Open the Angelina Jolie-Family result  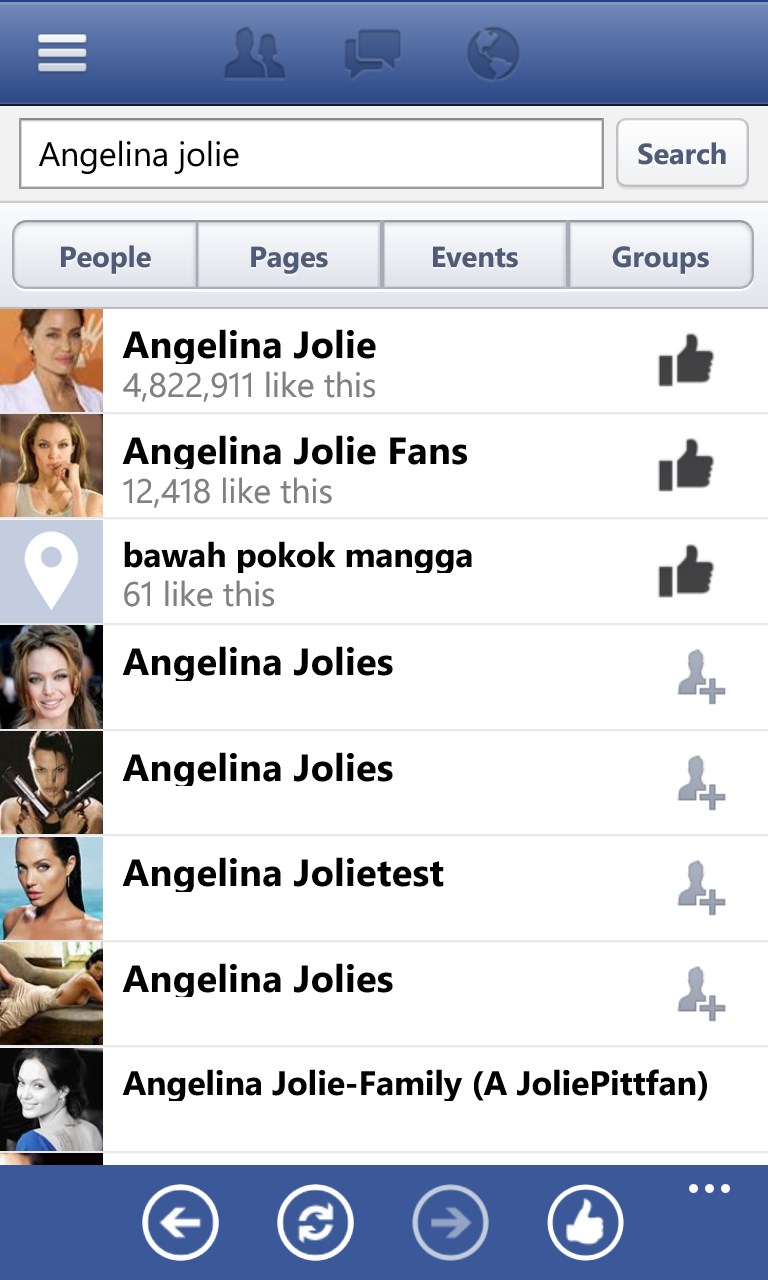[414, 1085]
